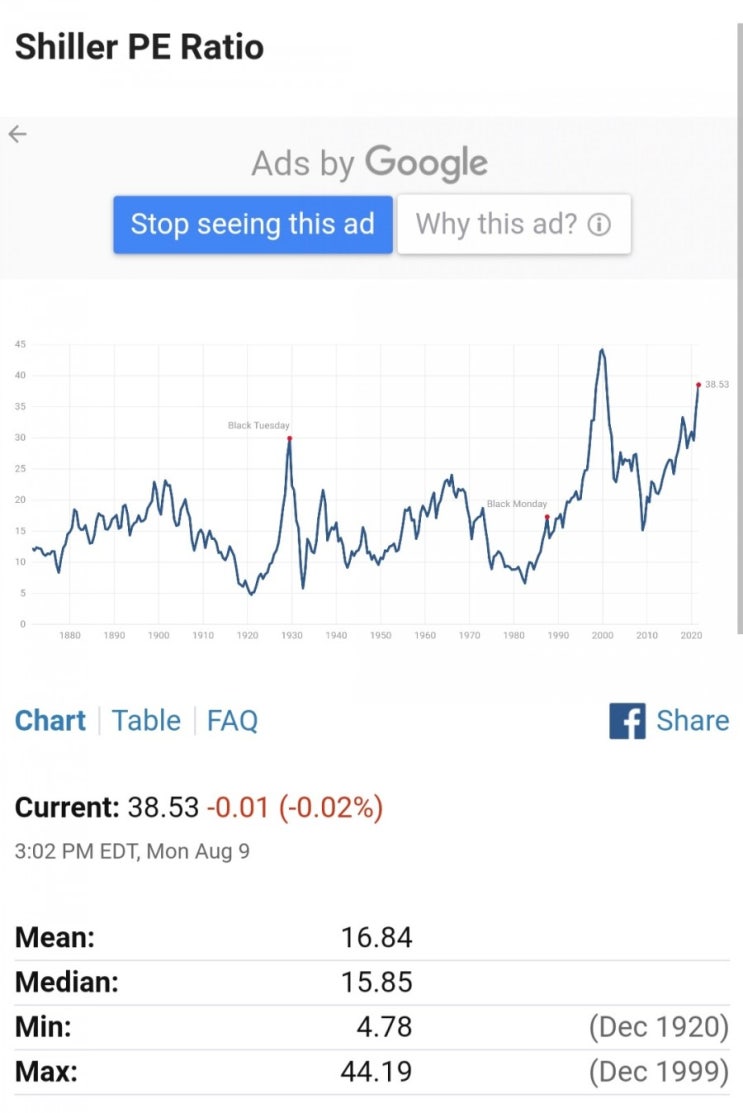Click the Facebook share icon
This screenshot has height=1113, width=743.
pyautogui.click(x=626, y=720)
